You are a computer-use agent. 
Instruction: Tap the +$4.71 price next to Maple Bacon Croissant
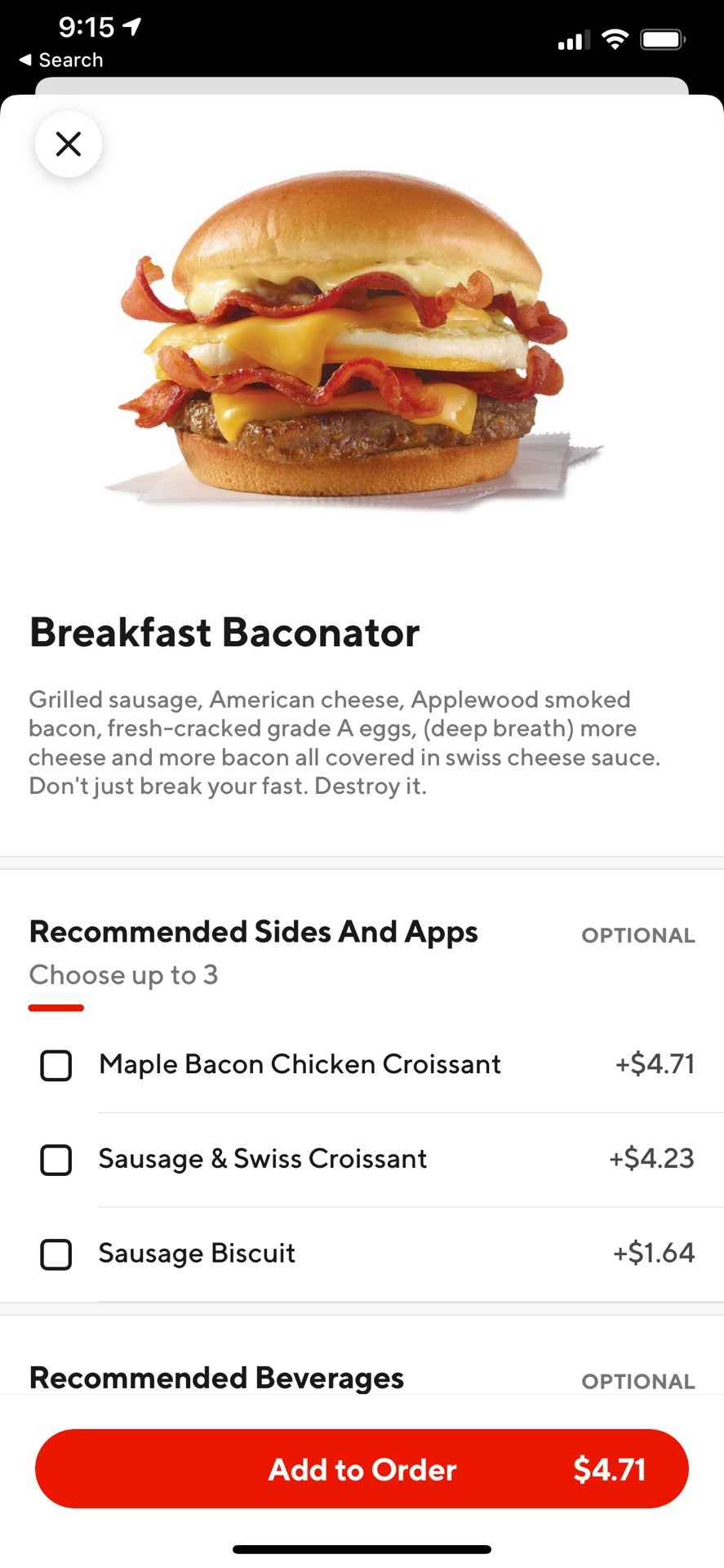point(655,1064)
